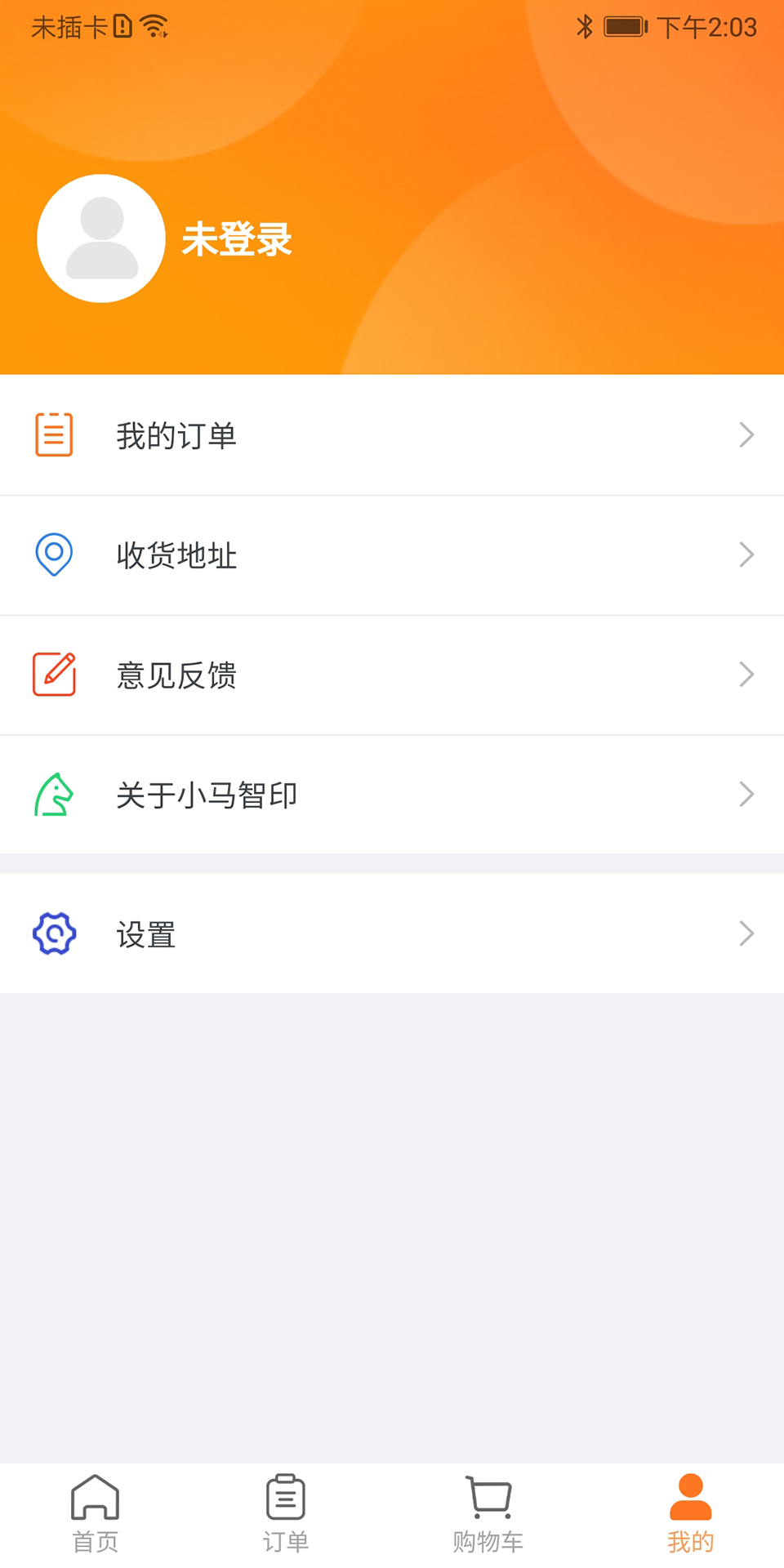
Task: Click the green horse icon beside 关于小马智印
Action: (54, 794)
